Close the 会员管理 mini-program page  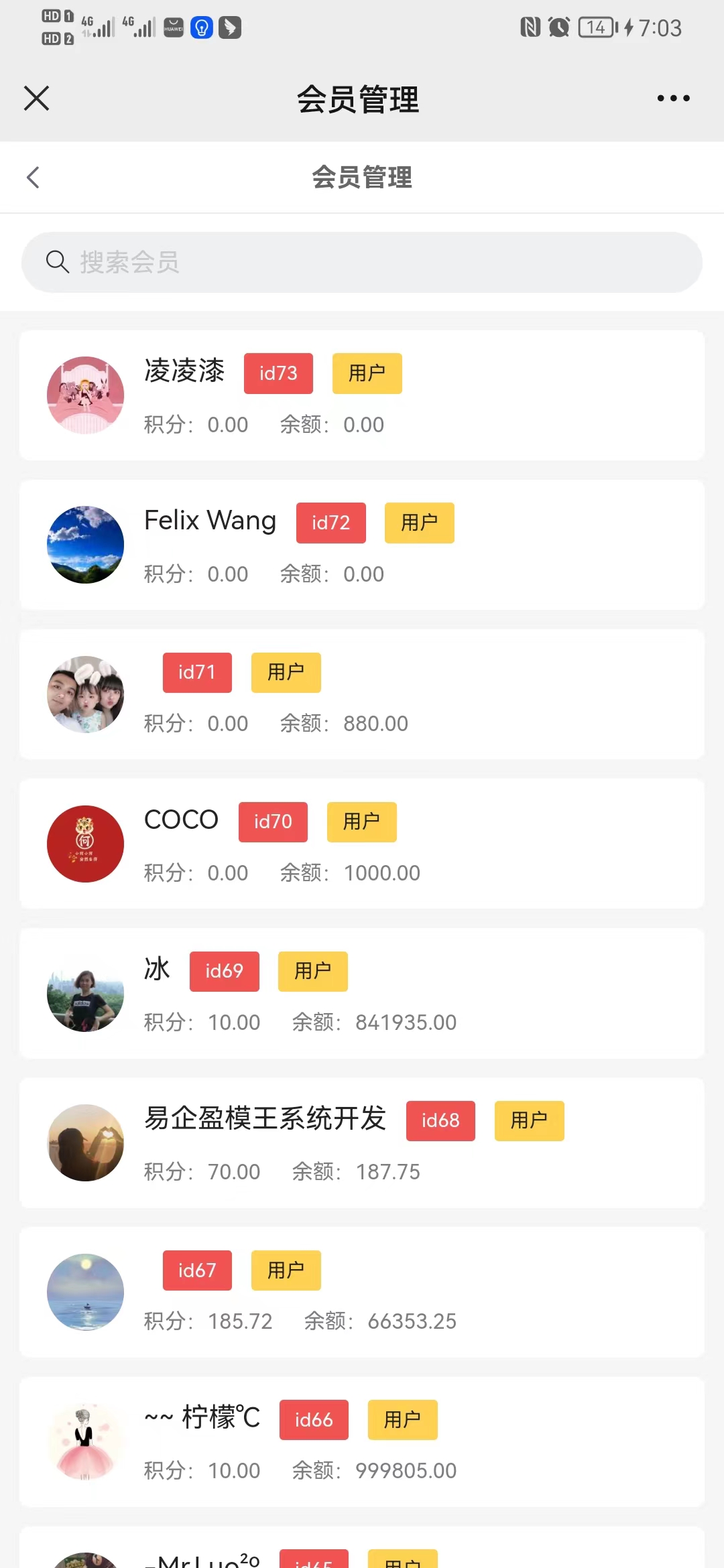(x=37, y=99)
